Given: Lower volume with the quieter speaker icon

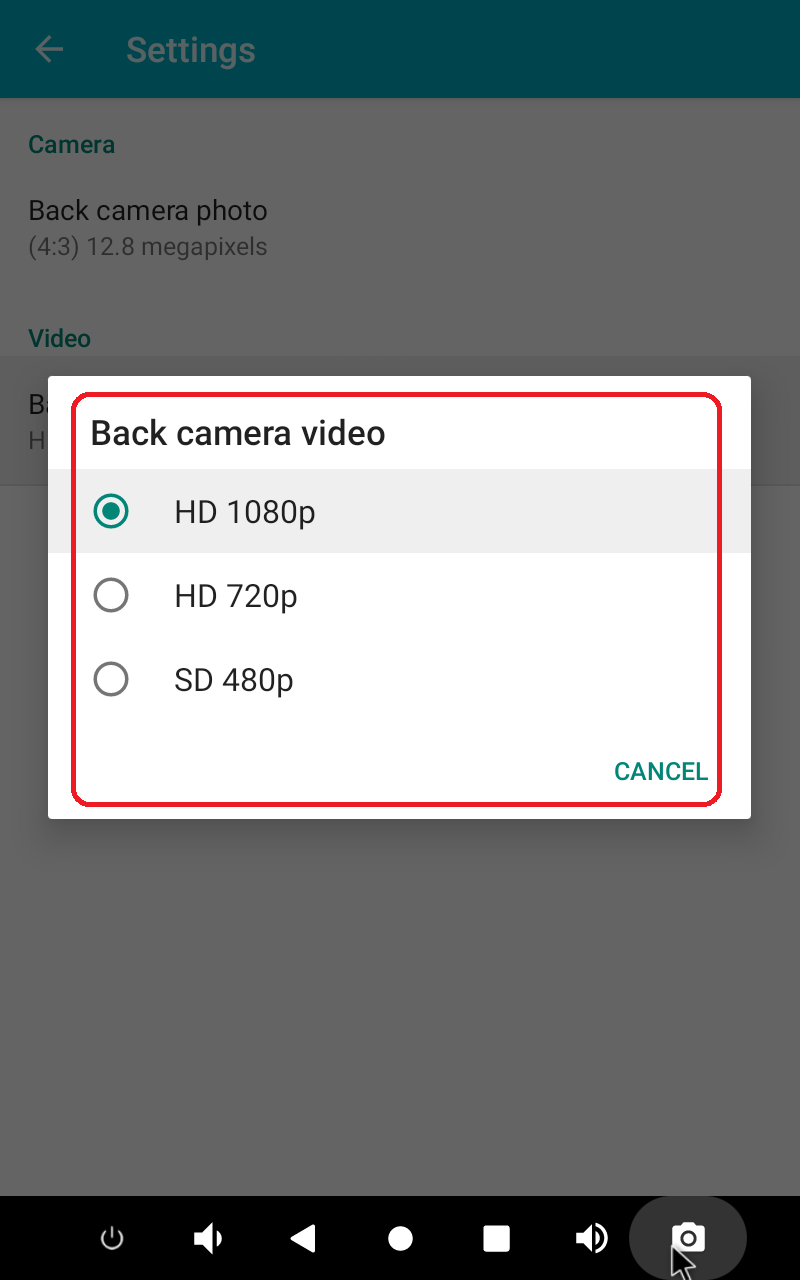Looking at the screenshot, I should point(207,1239).
